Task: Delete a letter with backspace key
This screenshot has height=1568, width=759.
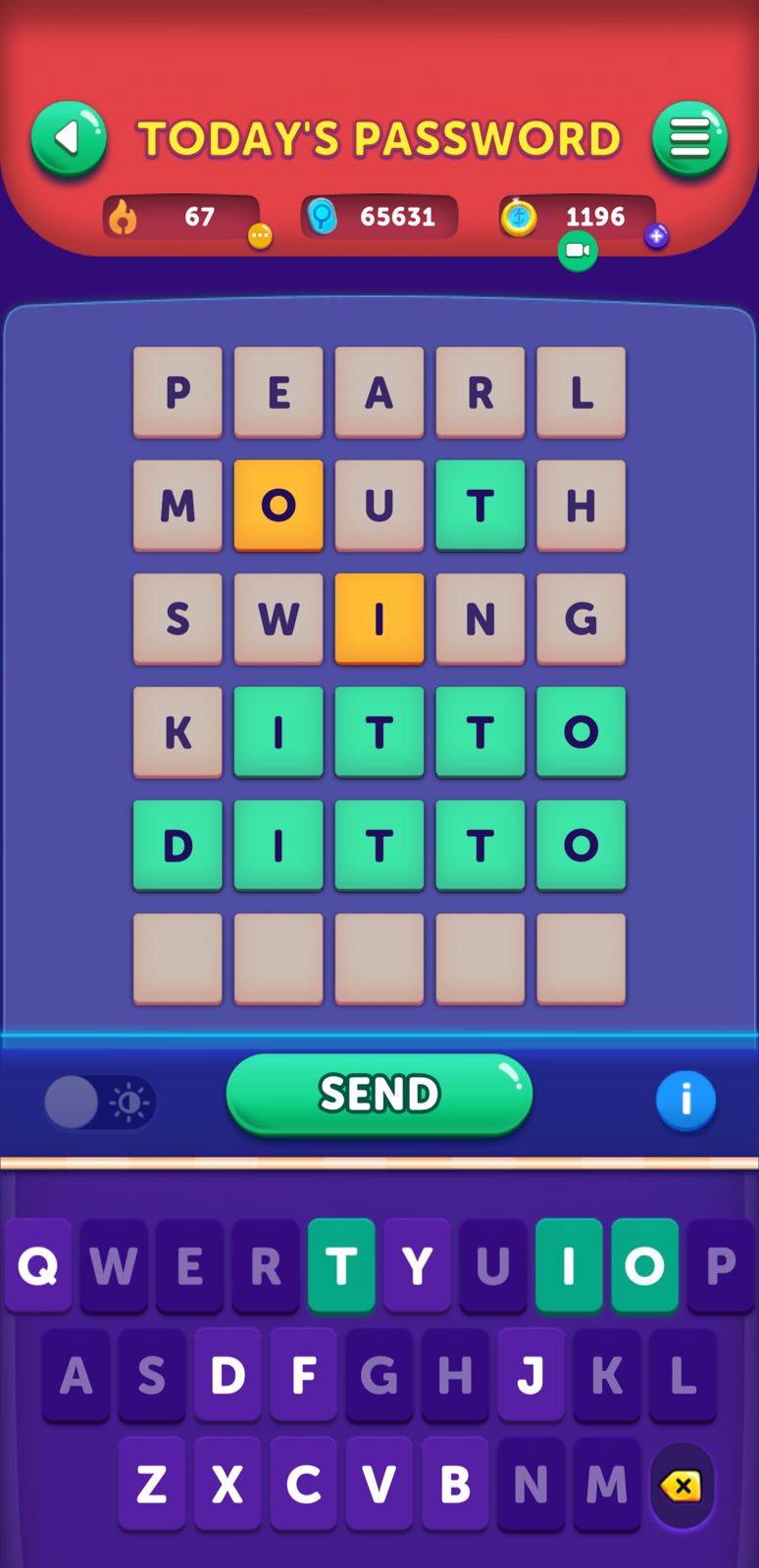Action: 682,1486
